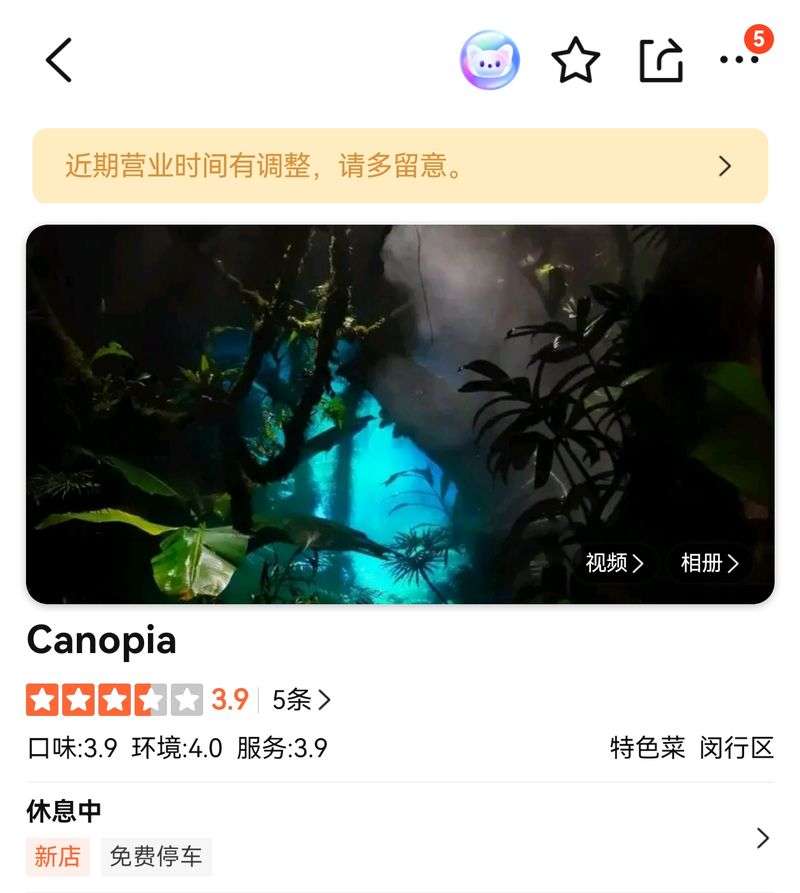Viewport: 800px width, 893px height.
Task: Open the 相册 photo album
Action: pyautogui.click(x=709, y=563)
